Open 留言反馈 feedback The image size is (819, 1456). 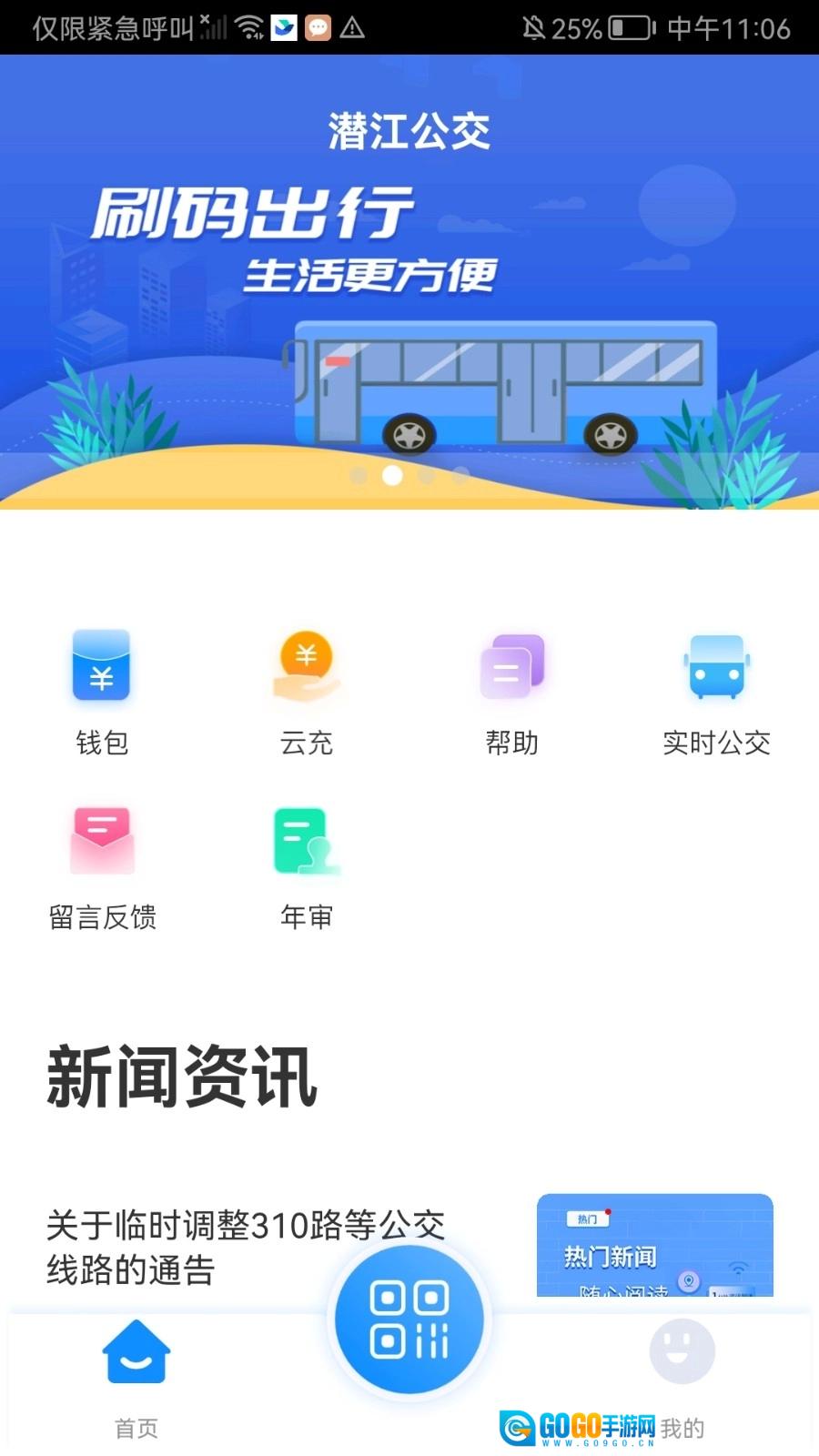102,866
